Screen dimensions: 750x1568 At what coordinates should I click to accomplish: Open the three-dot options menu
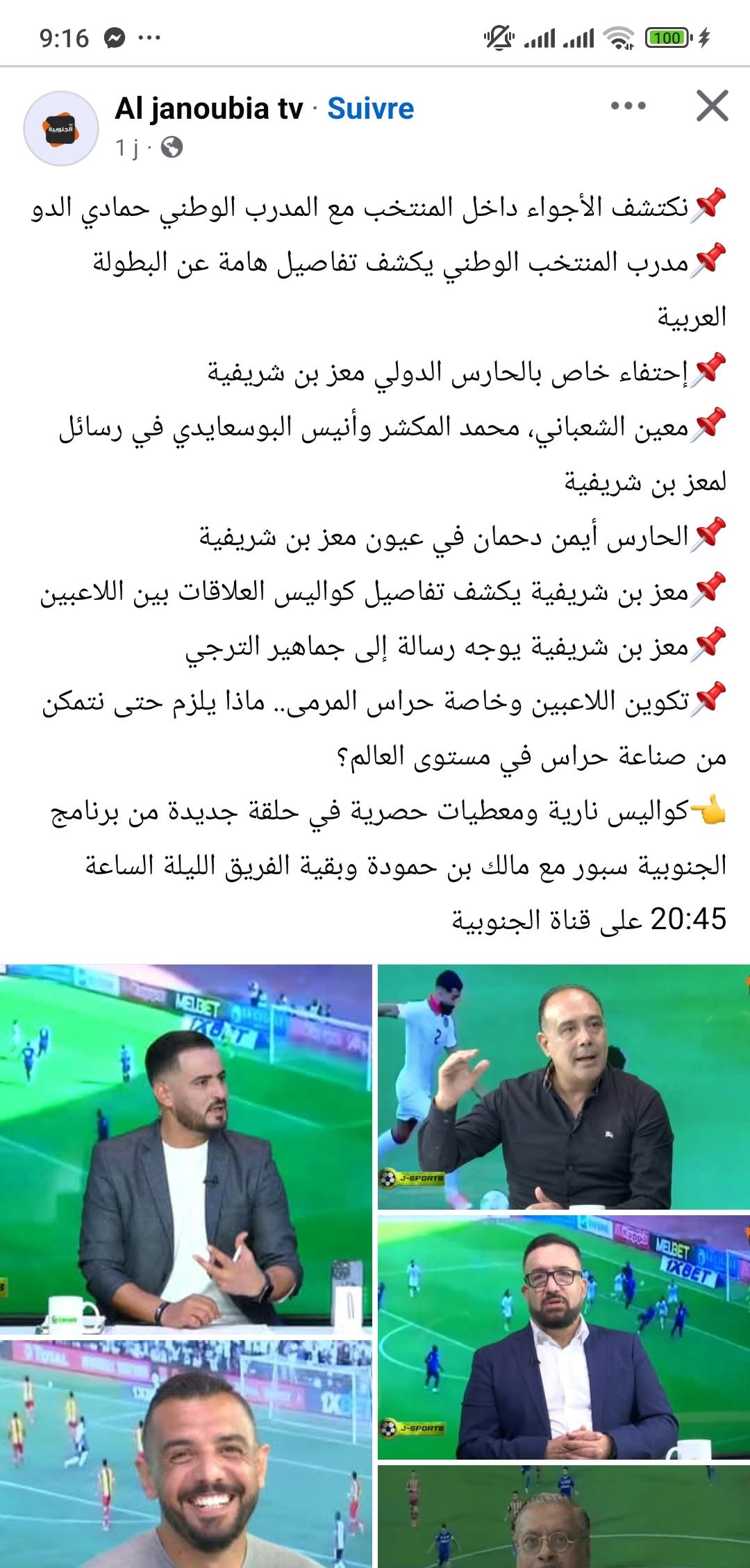point(628,107)
